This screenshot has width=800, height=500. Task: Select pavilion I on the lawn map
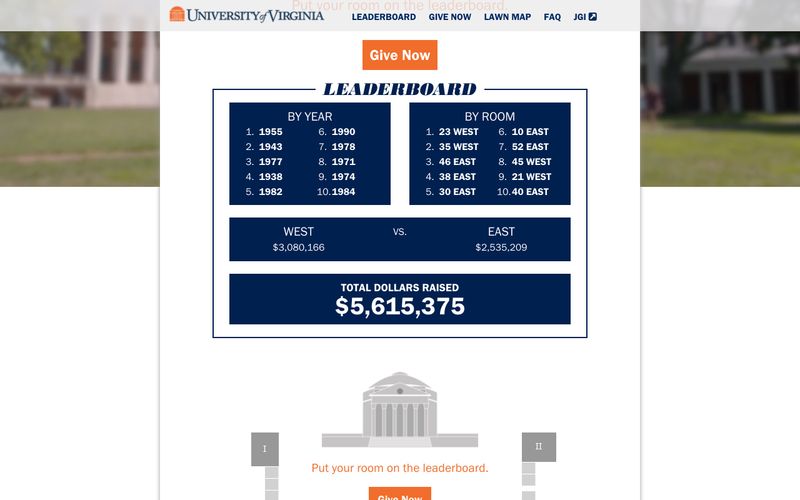(265, 449)
